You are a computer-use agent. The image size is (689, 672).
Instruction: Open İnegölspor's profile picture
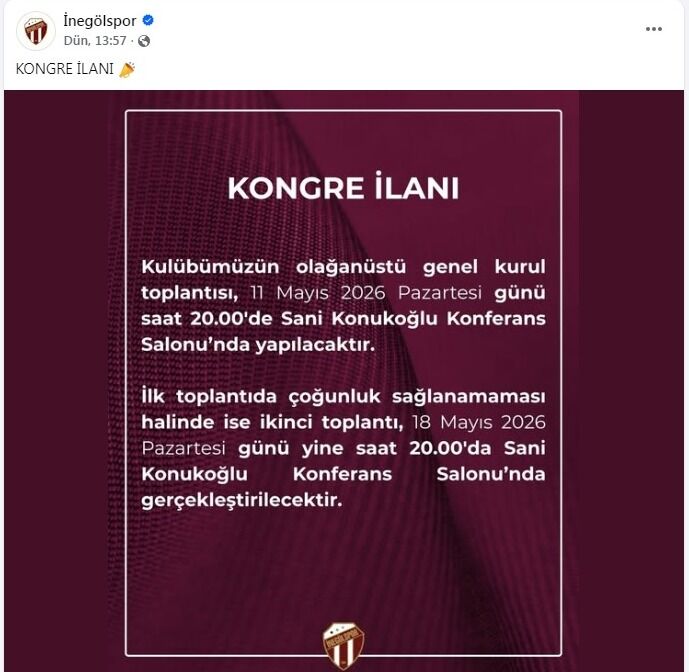click(35, 31)
